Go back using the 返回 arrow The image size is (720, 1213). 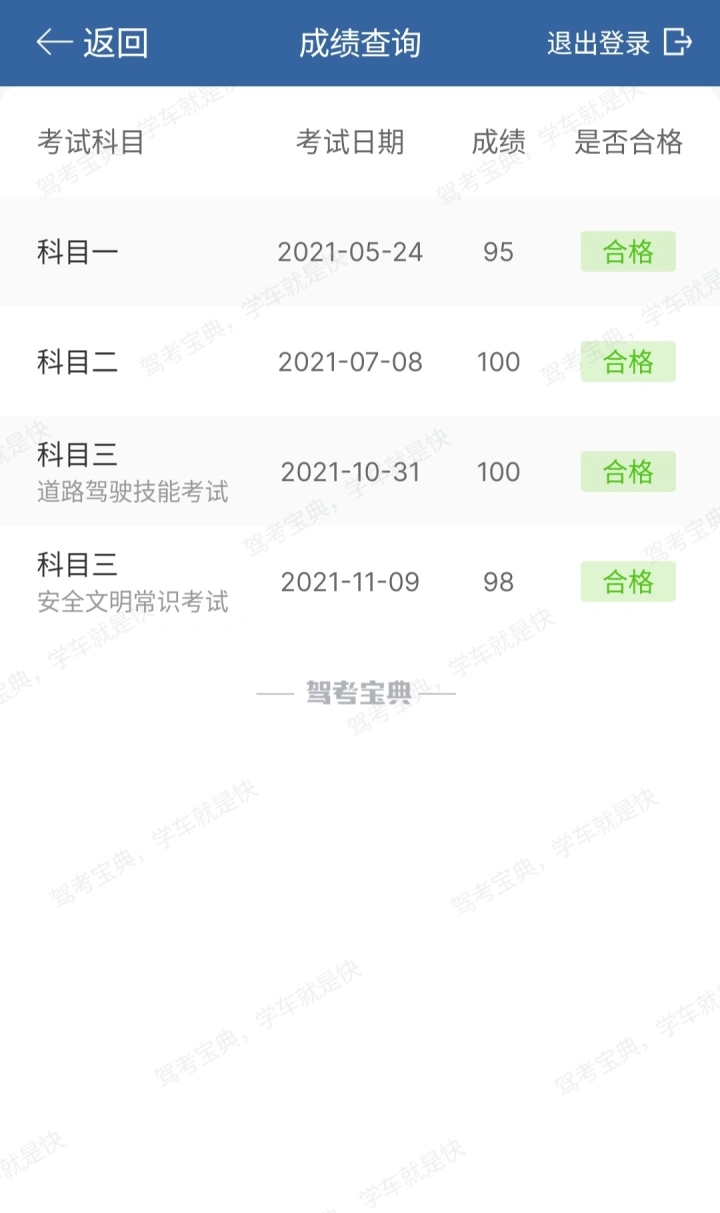(x=92, y=43)
